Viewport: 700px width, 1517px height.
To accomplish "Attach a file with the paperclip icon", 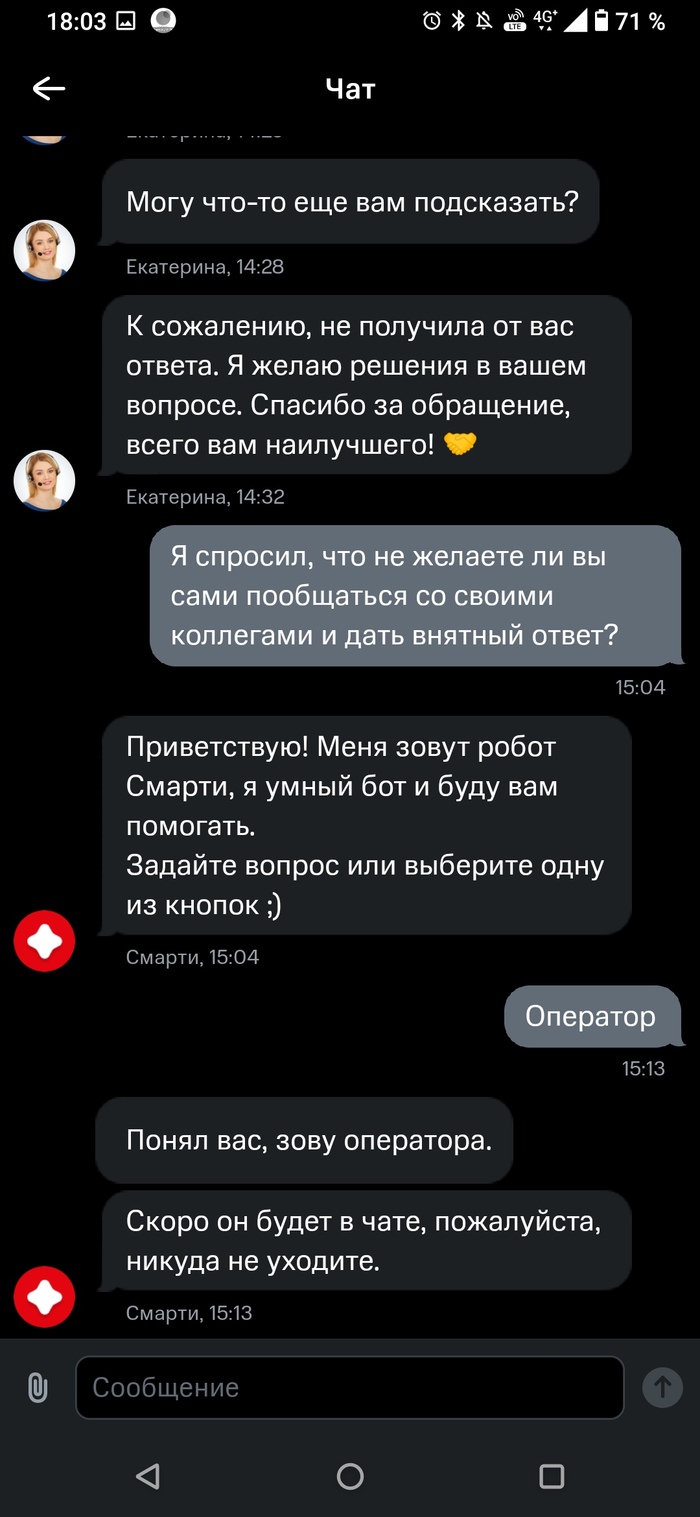I will [x=38, y=1387].
